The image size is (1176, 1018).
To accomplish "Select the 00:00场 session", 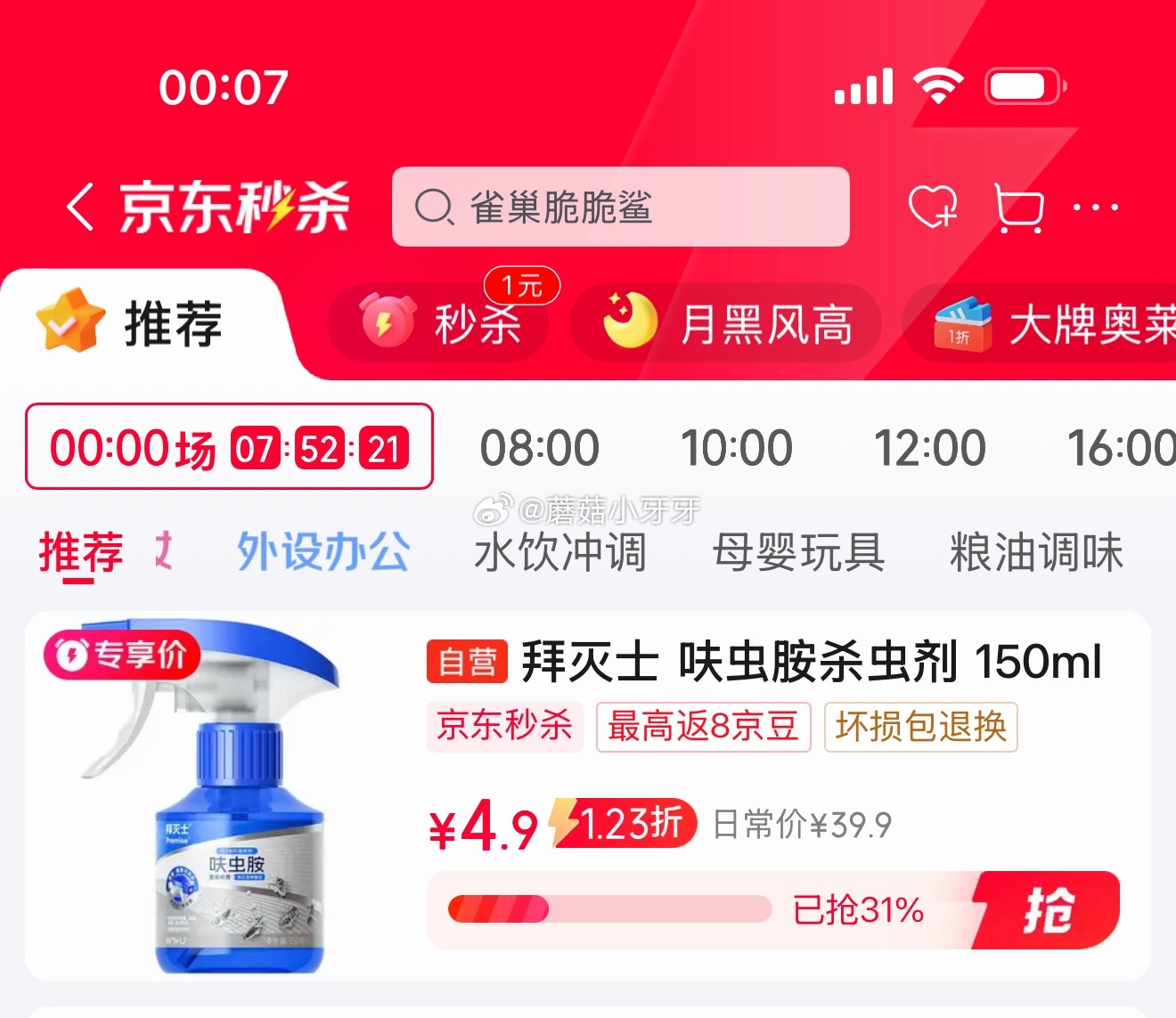I will 228,447.
